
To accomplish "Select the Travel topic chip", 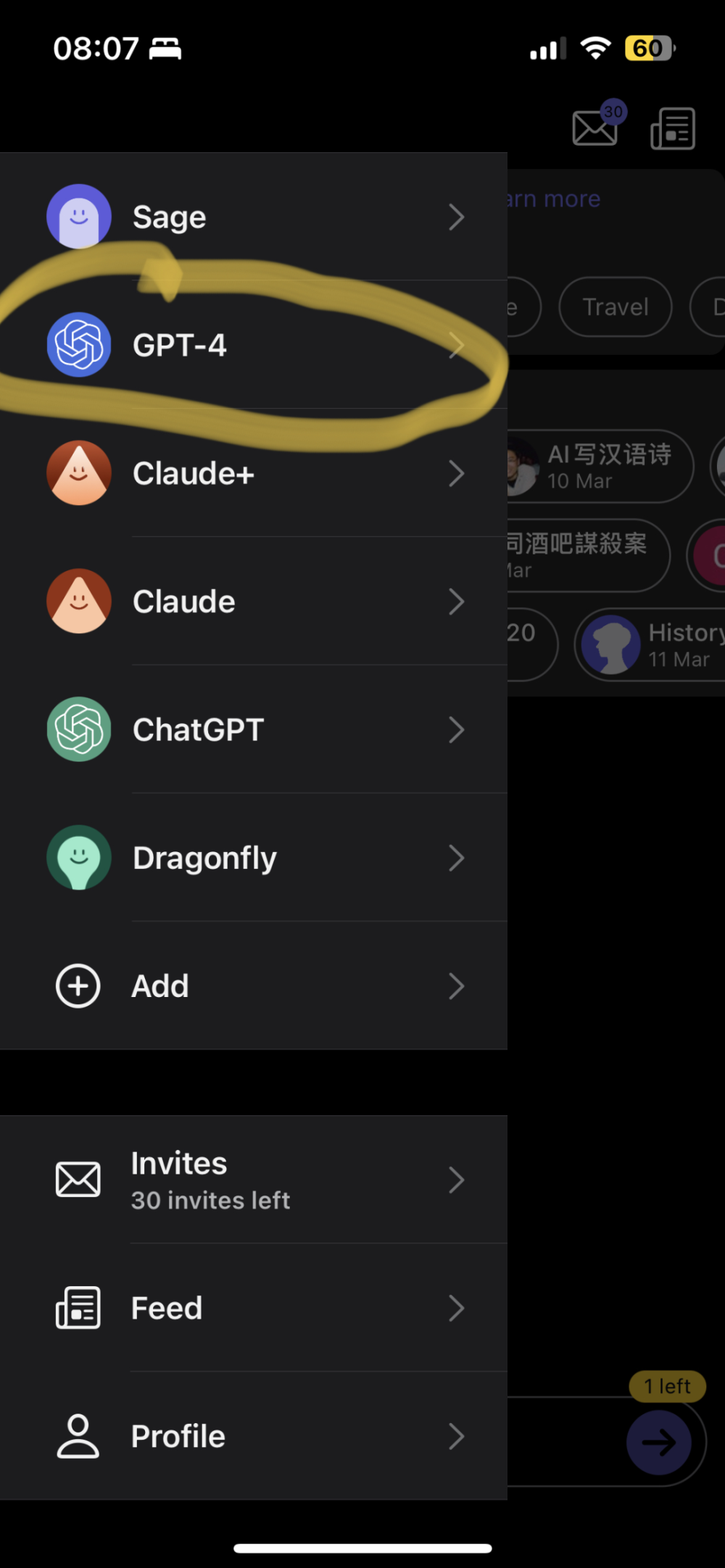I will click(x=615, y=306).
